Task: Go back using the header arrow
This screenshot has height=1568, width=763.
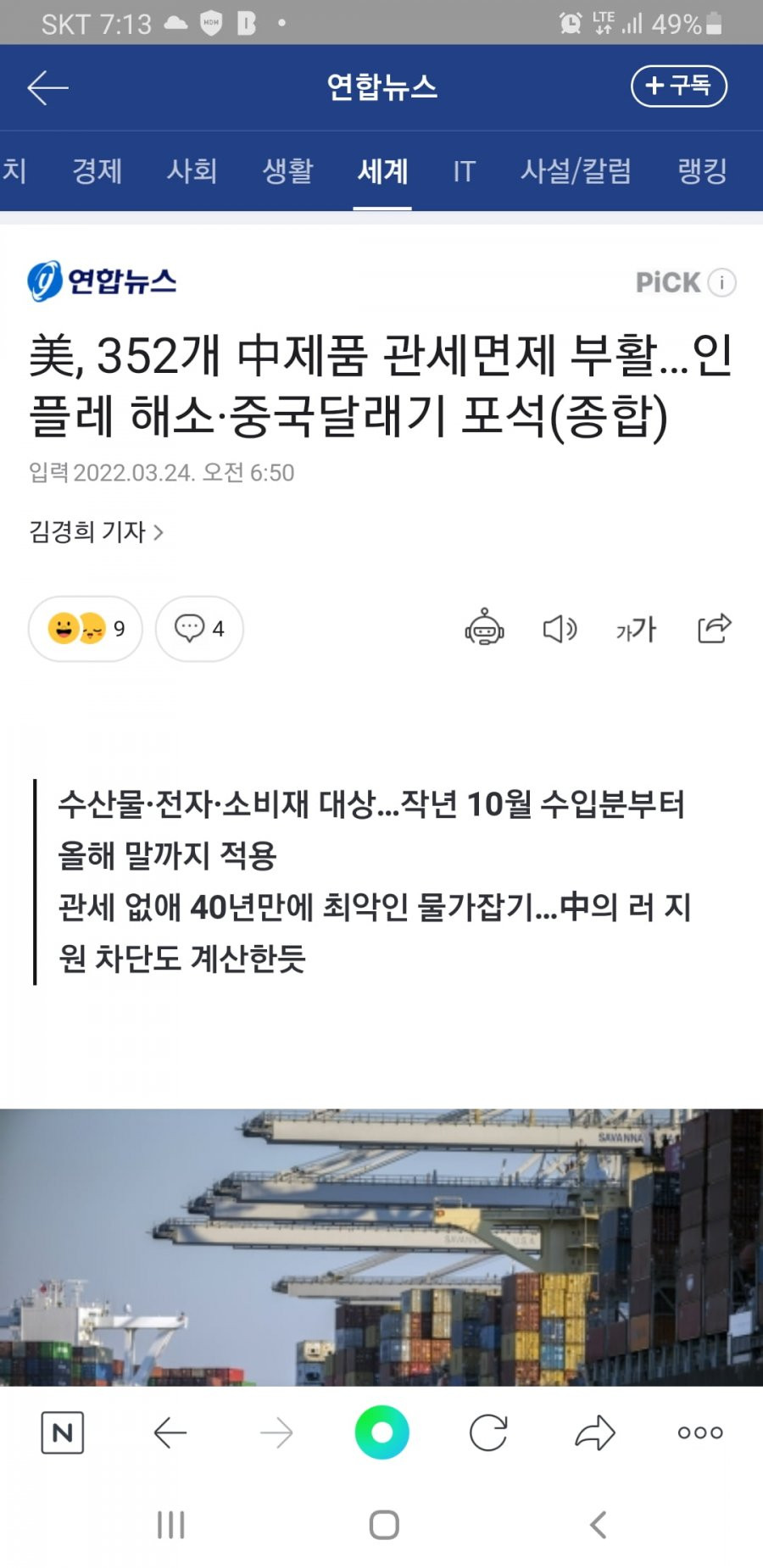Action: 47,87
